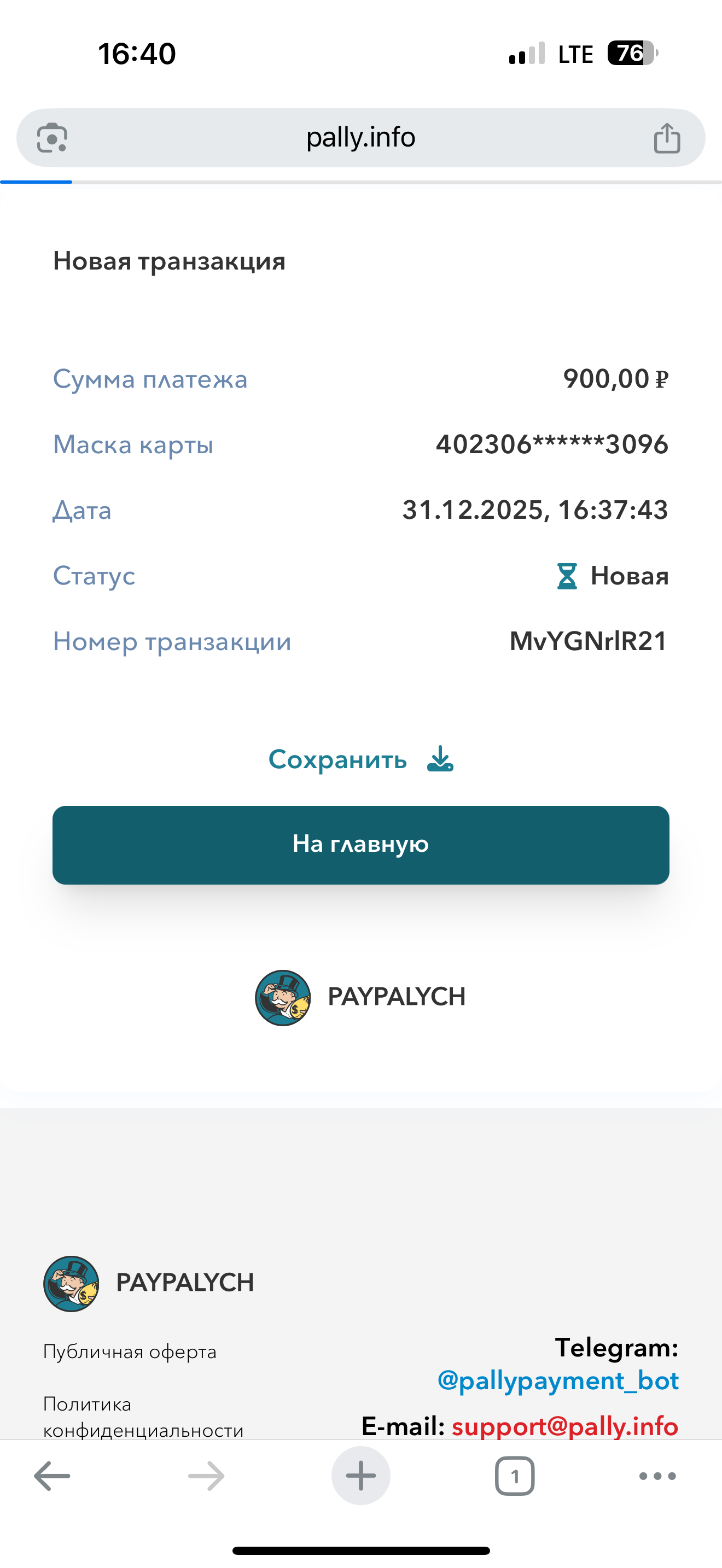Open the browser overflow menu
722x1568 pixels.
(x=657, y=1476)
